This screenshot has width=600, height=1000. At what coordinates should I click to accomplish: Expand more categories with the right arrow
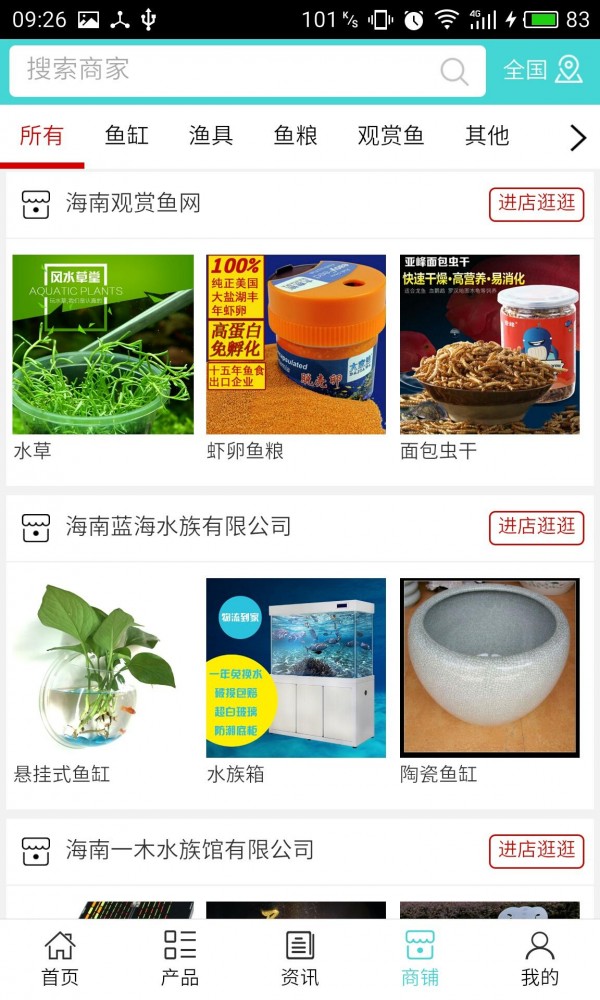tap(577, 137)
